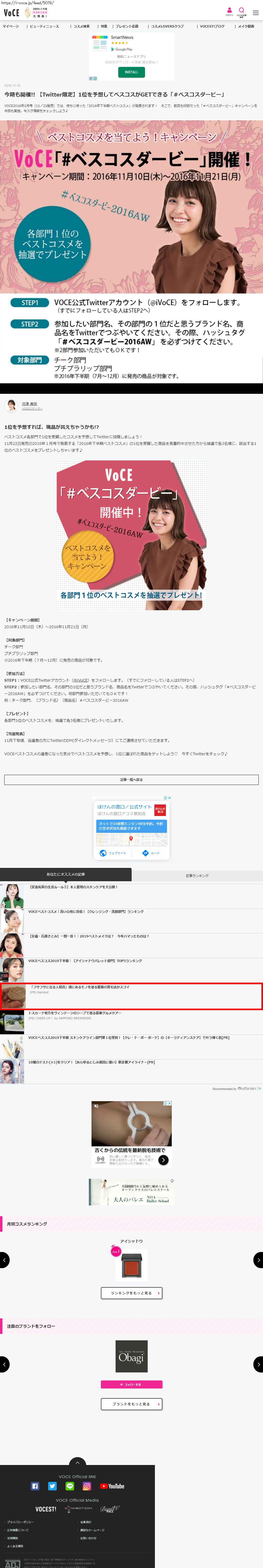Viewport: 263px width, 1568px height.
Task: Open プライバシーポリシー footer link
Action: click(20, 1522)
